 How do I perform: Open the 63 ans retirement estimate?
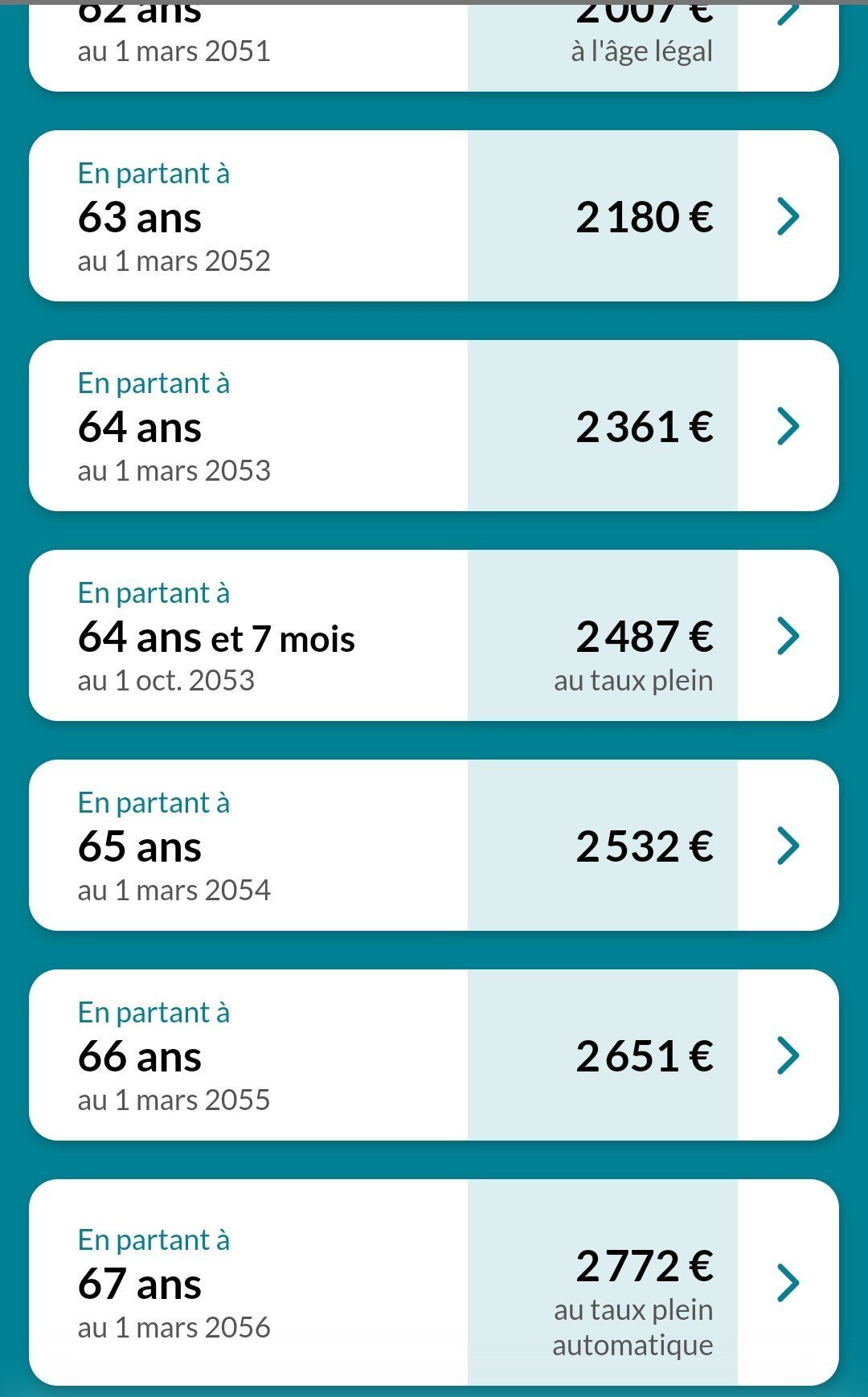pos(434,216)
